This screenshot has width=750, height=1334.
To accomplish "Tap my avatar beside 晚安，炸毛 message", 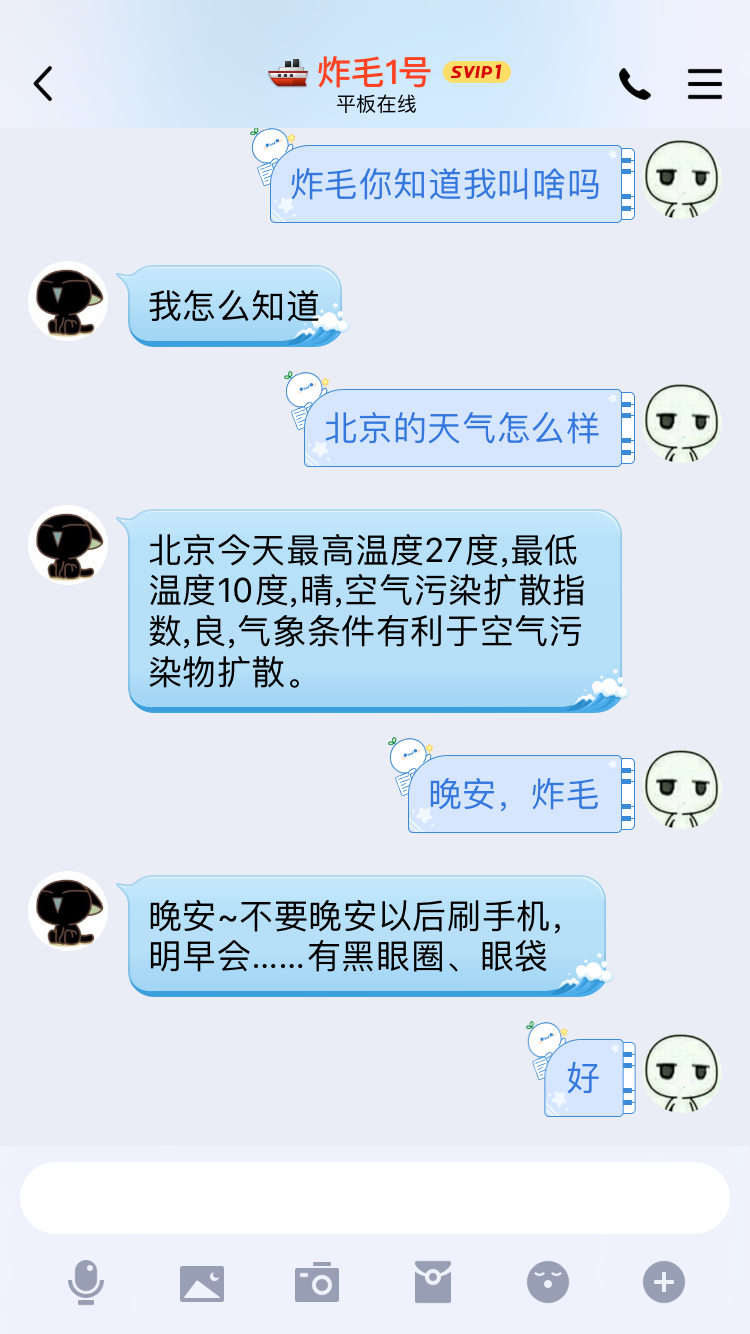I will pos(681,790).
